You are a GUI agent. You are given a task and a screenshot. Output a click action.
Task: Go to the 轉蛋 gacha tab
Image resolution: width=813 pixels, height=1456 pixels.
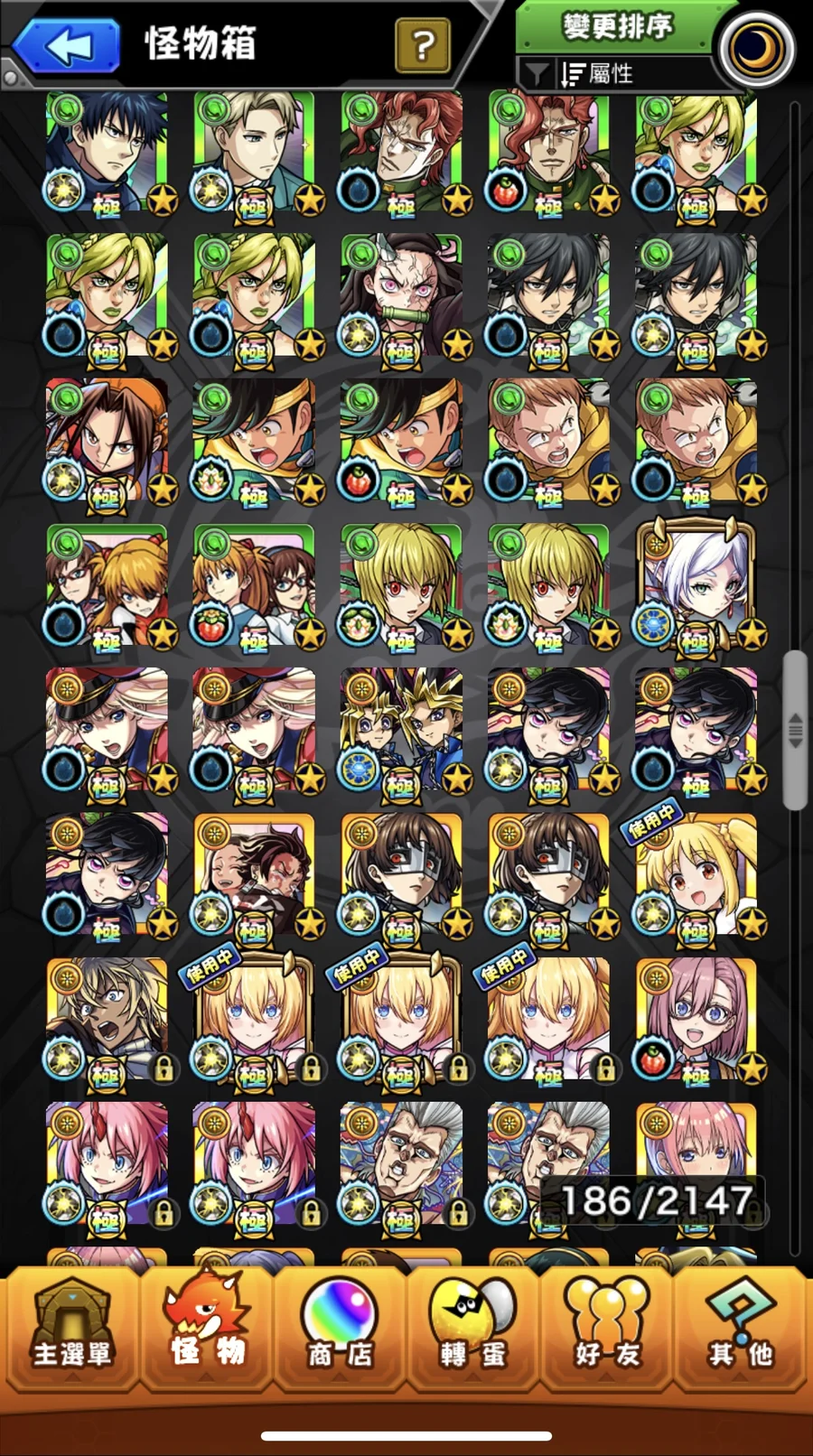pyautogui.click(x=472, y=1328)
